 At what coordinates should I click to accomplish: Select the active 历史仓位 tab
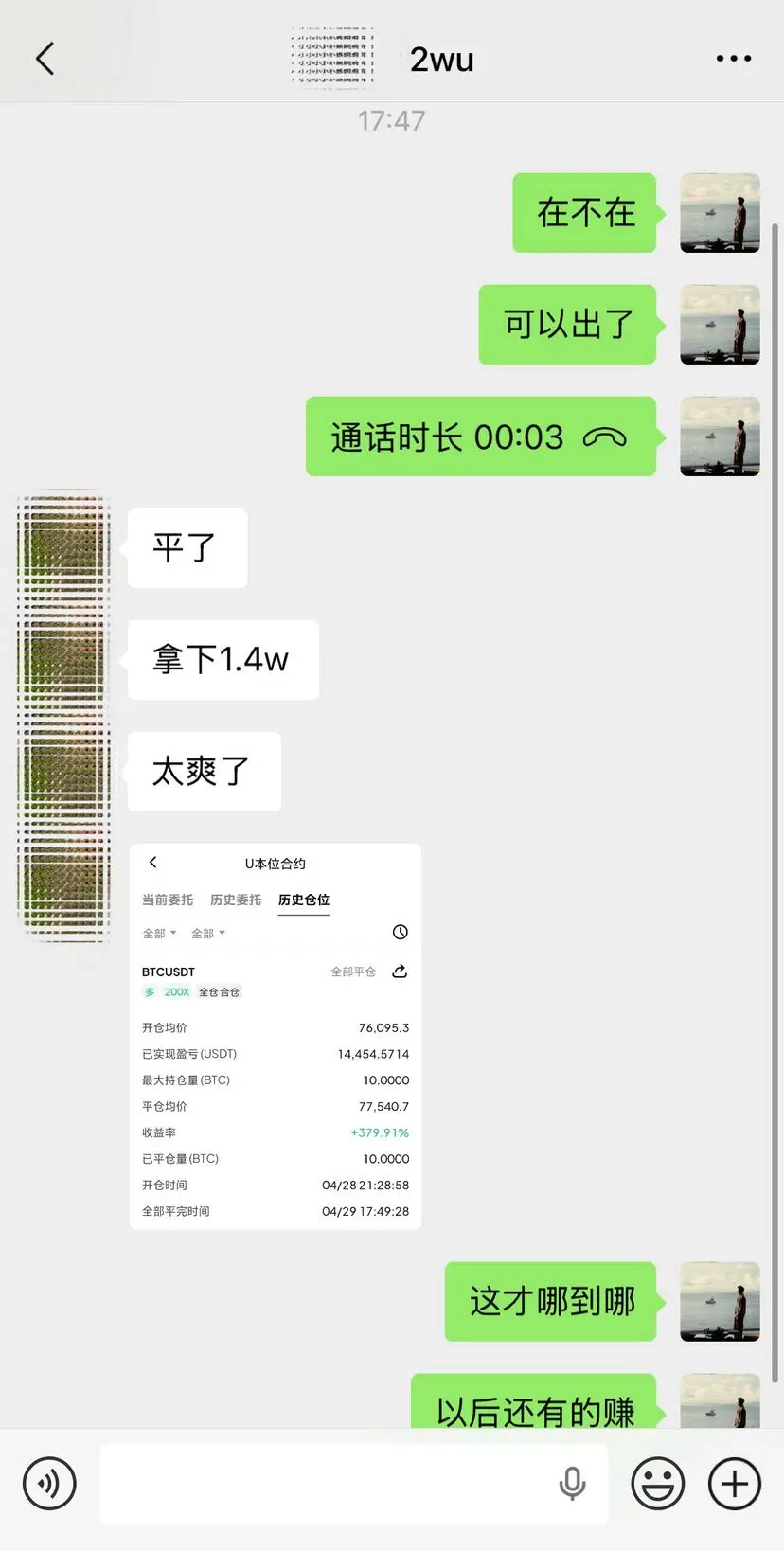pos(303,900)
